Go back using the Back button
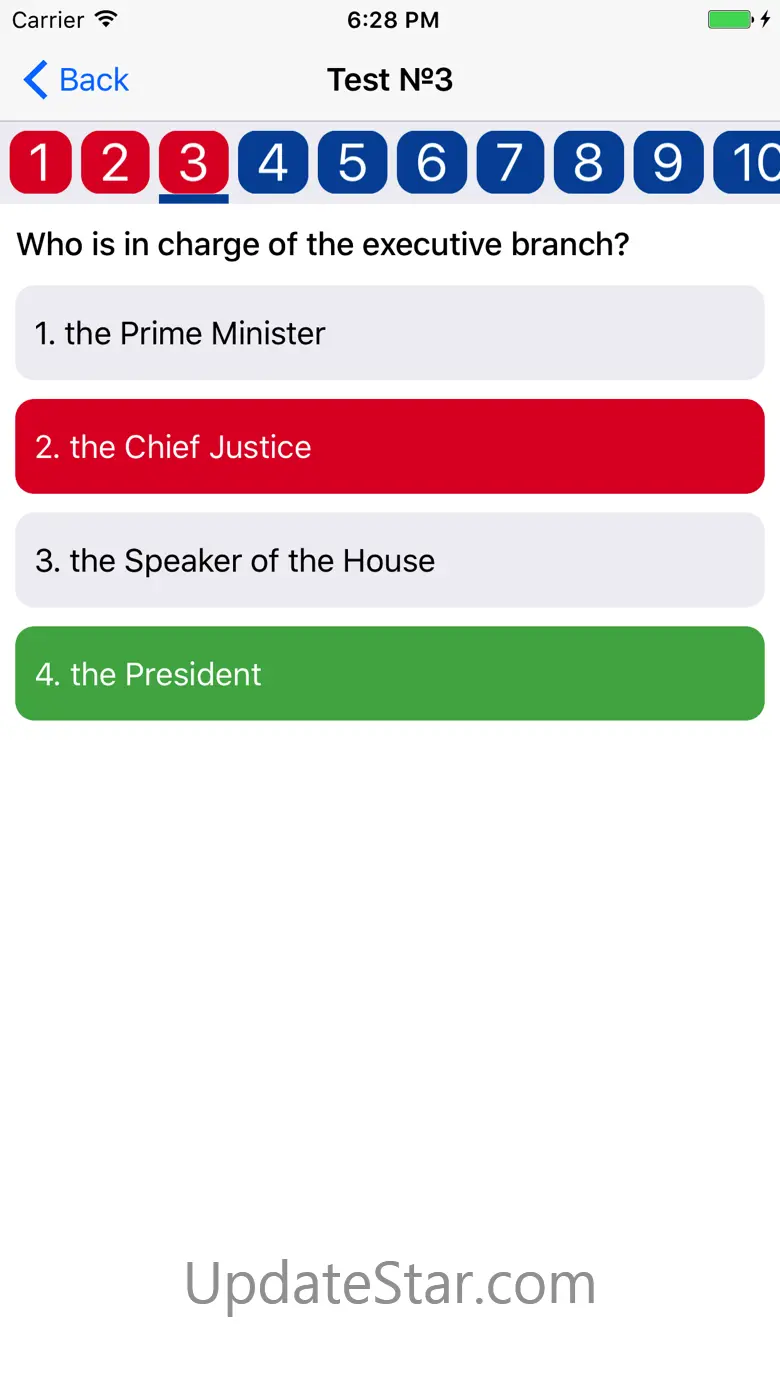780x1387 pixels. point(76,80)
